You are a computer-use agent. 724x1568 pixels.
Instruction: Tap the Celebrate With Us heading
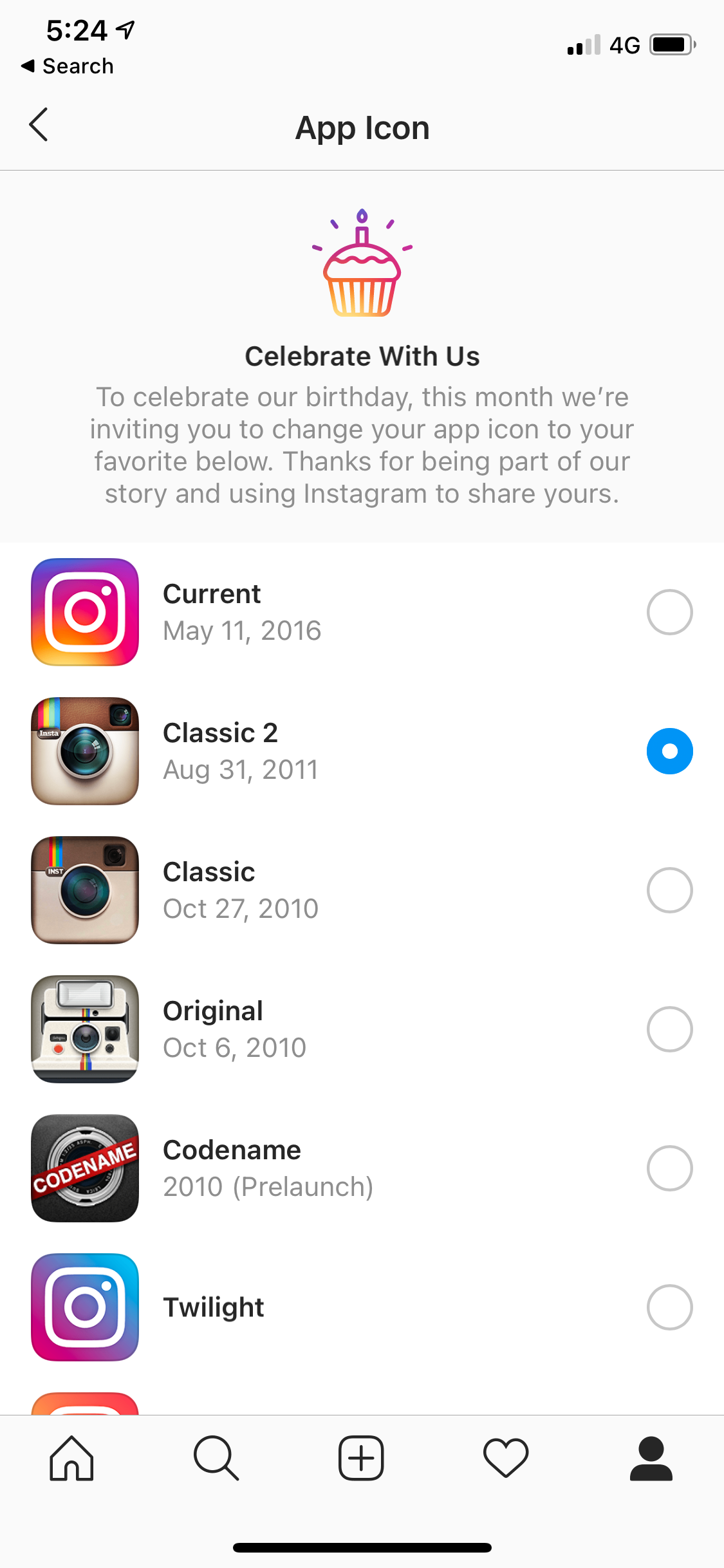click(362, 355)
